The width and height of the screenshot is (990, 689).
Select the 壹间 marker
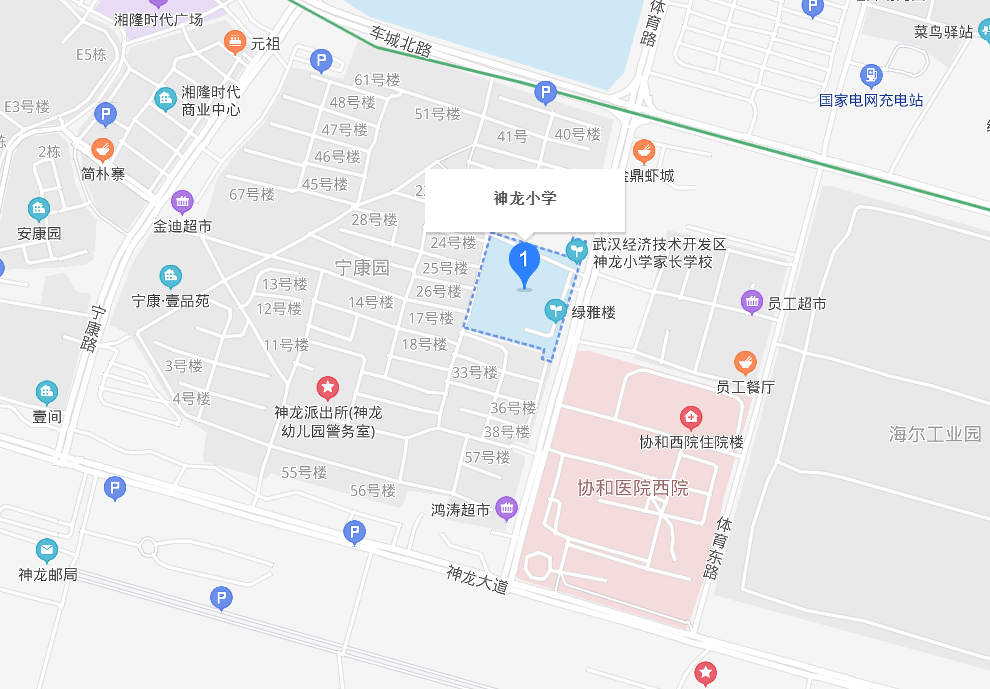(x=47, y=392)
